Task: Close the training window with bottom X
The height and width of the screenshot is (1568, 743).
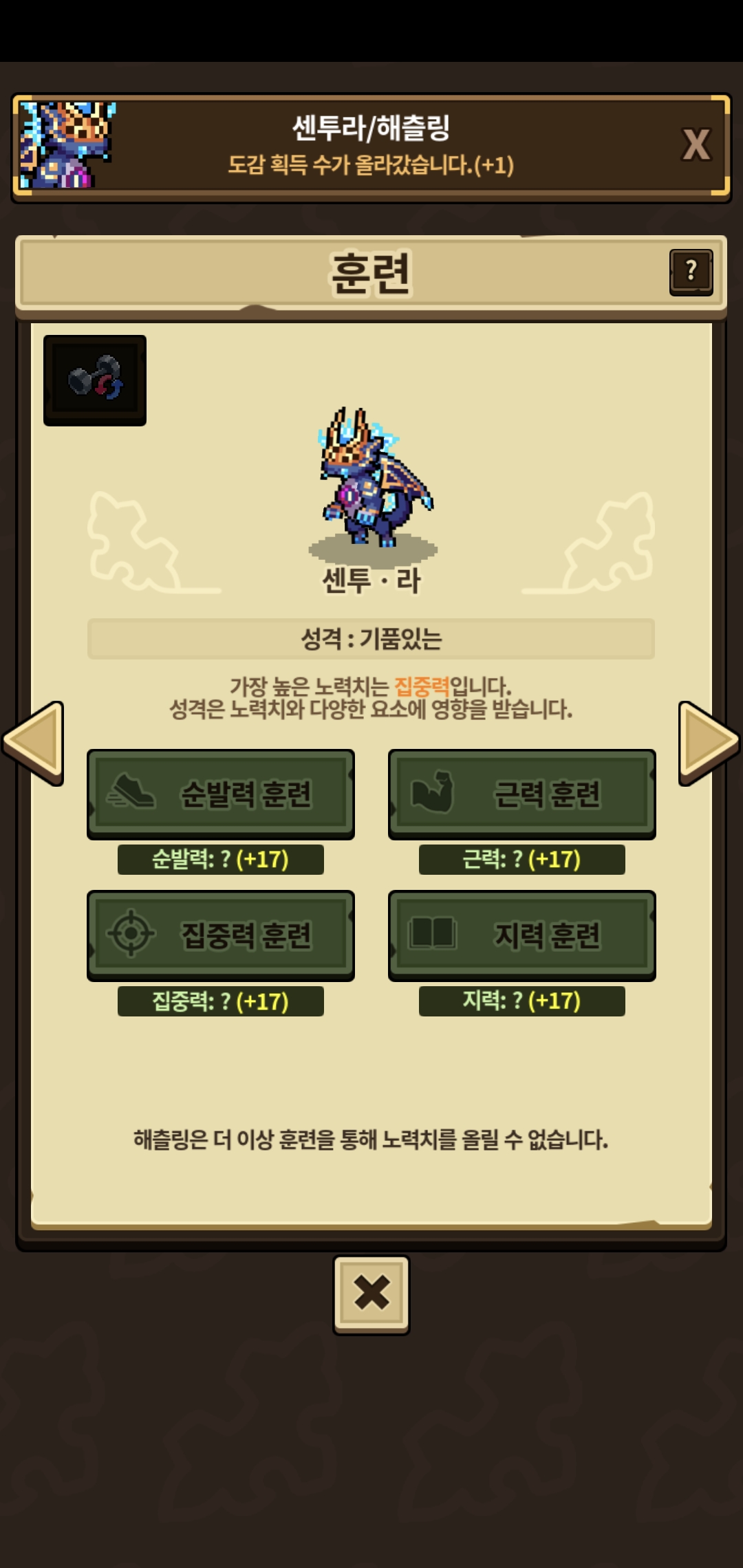Action: pyautogui.click(x=371, y=1295)
